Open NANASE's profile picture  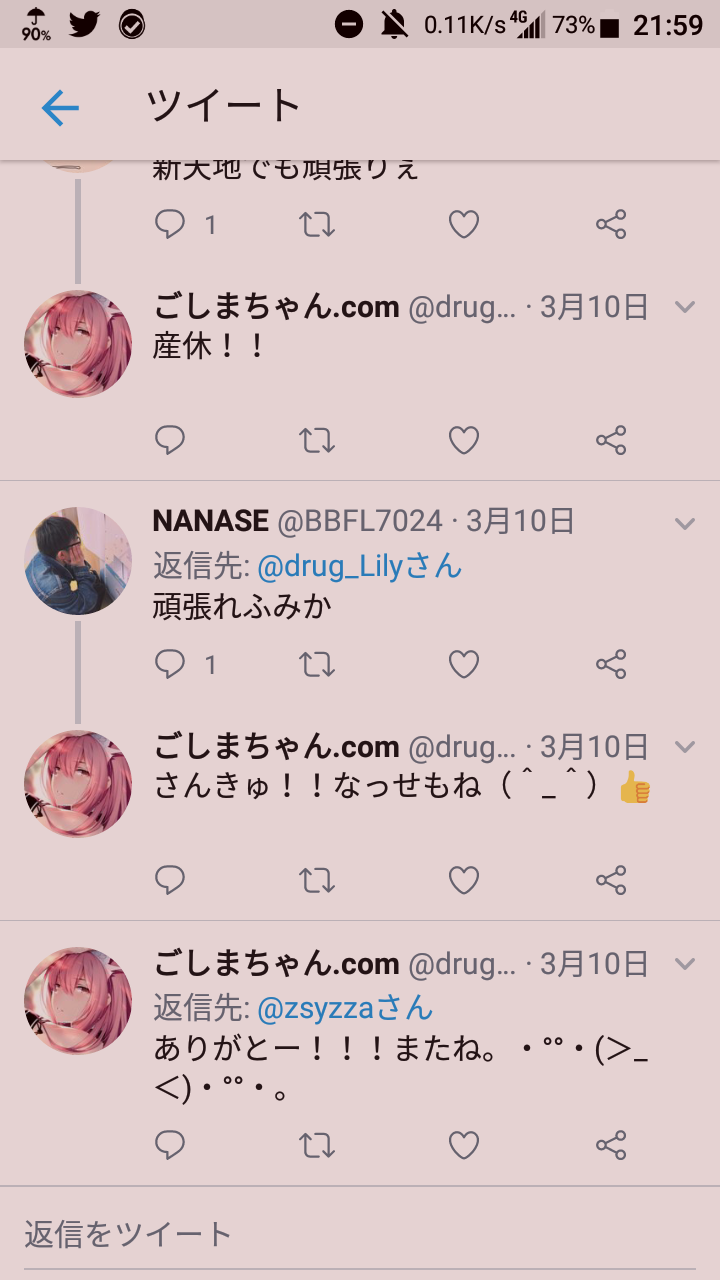click(x=78, y=560)
